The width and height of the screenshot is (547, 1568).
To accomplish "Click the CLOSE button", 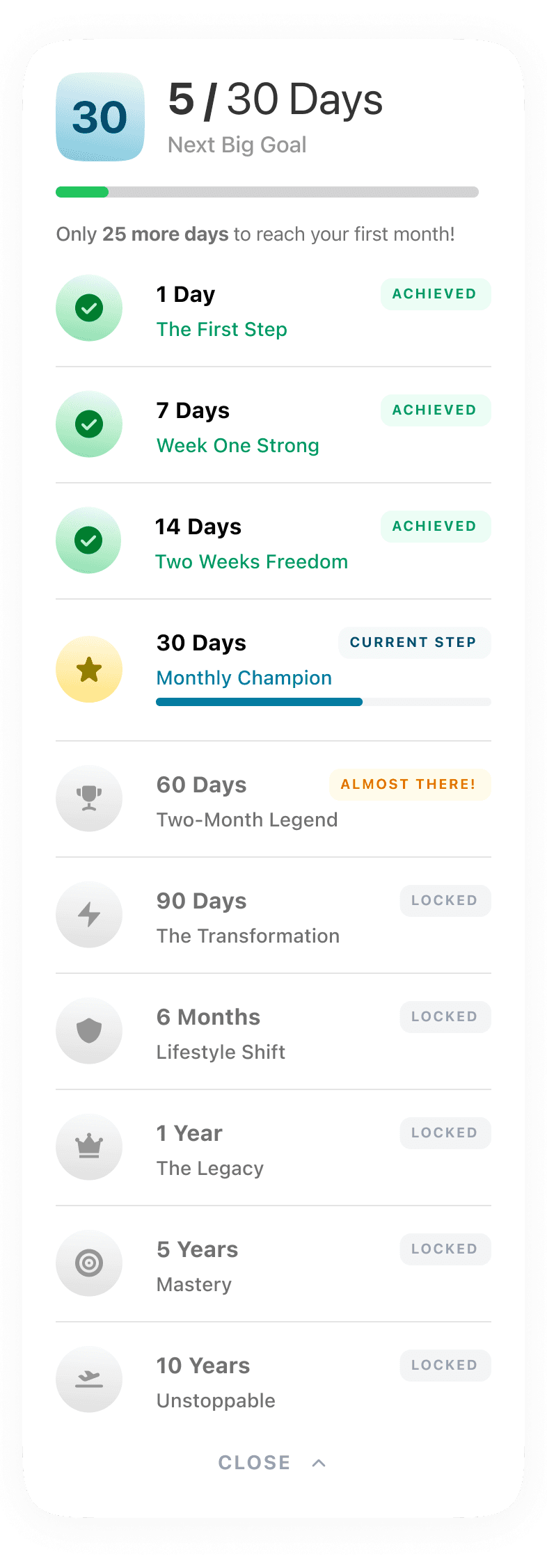I will 255,1462.
